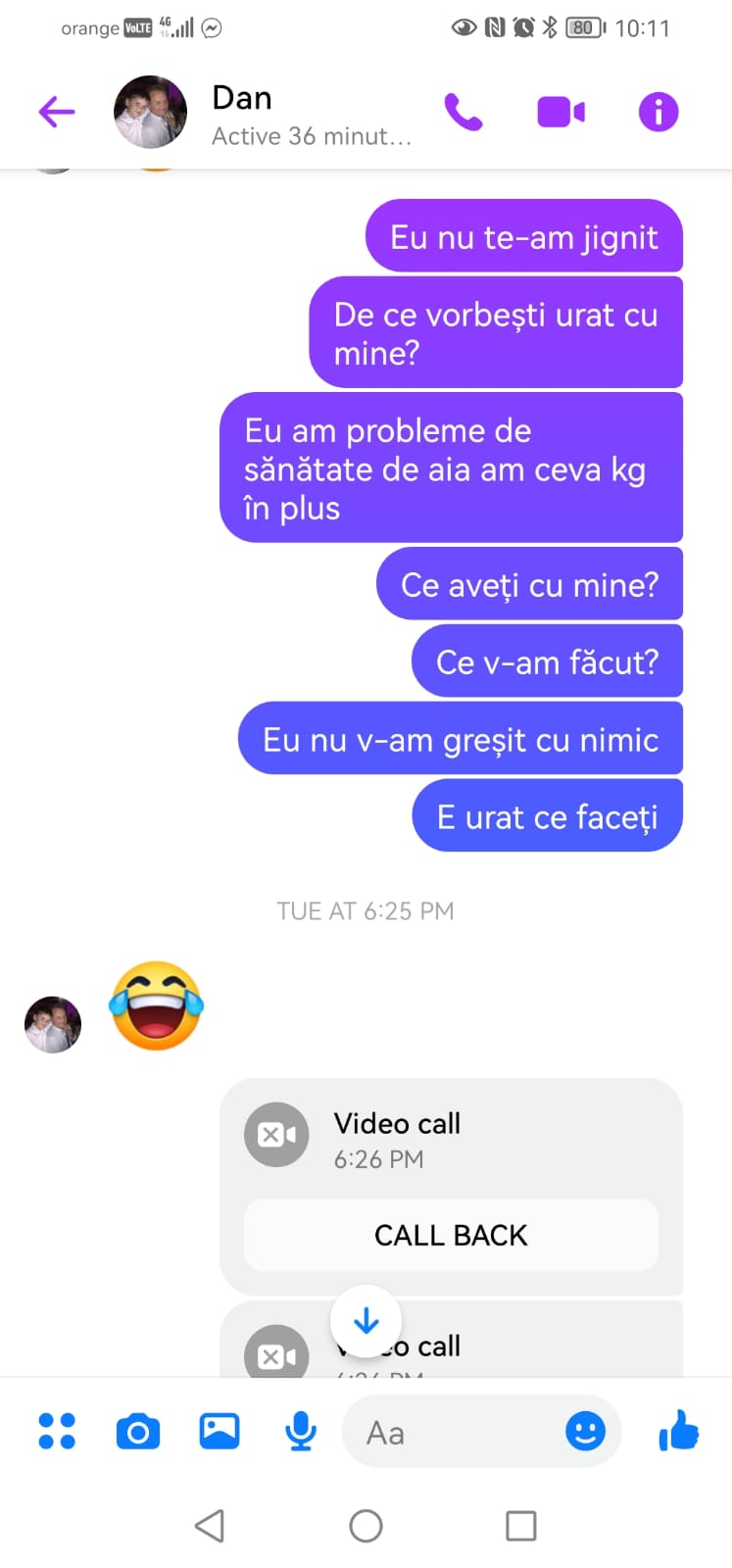Open the emoji picker in message box

pyautogui.click(x=586, y=1432)
